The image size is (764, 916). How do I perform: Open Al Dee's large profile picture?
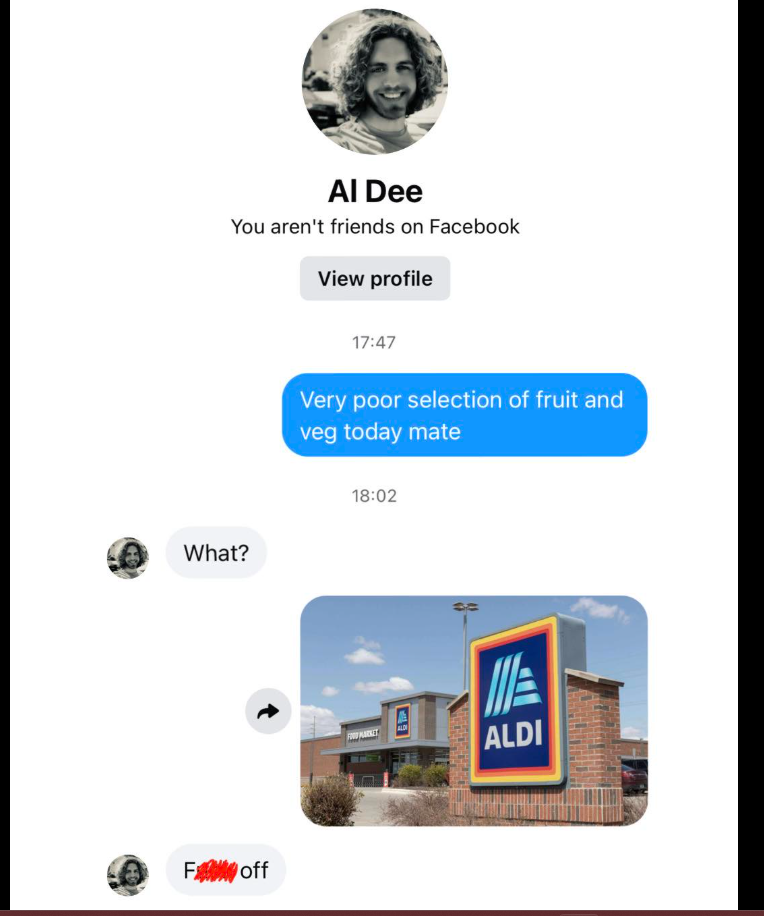pos(375,80)
